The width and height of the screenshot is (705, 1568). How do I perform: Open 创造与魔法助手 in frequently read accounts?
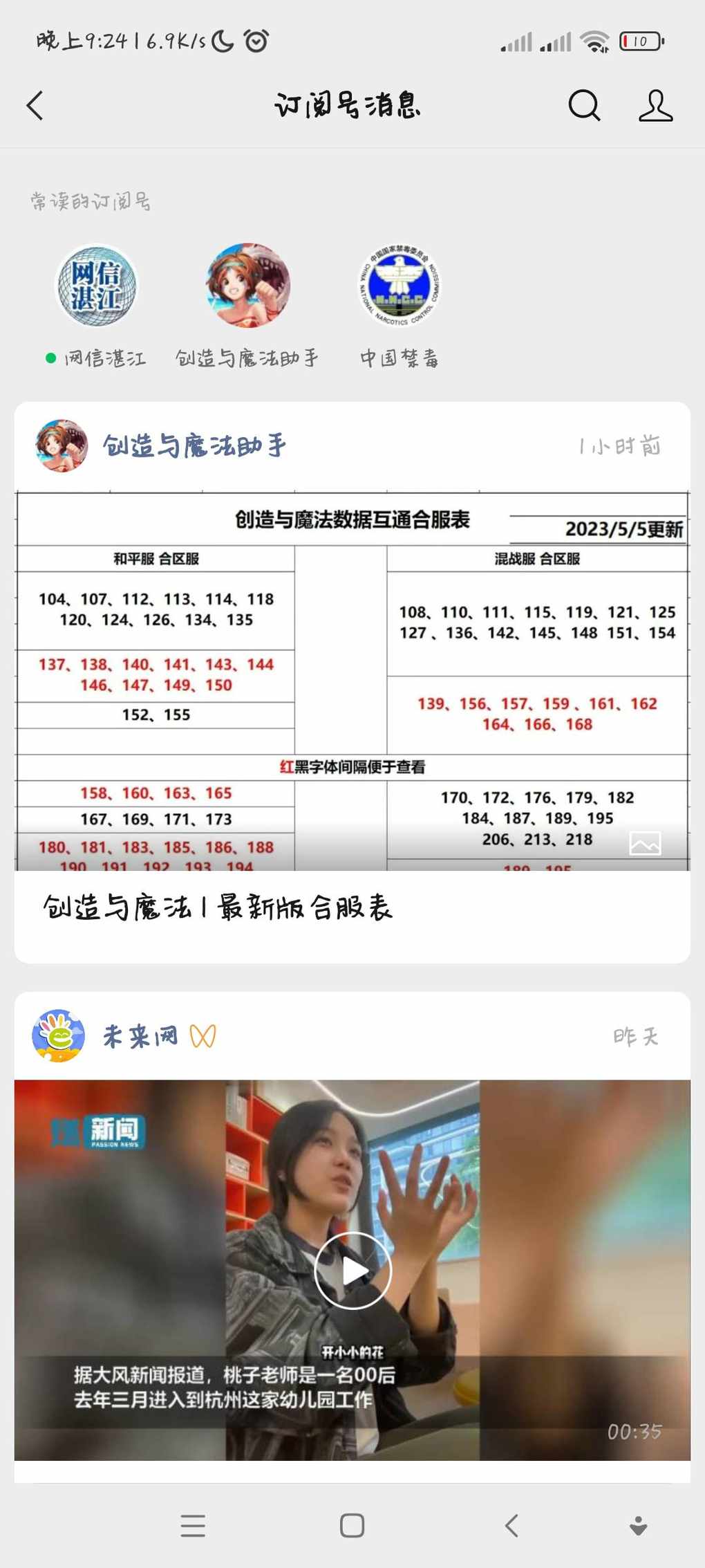pyautogui.click(x=247, y=286)
